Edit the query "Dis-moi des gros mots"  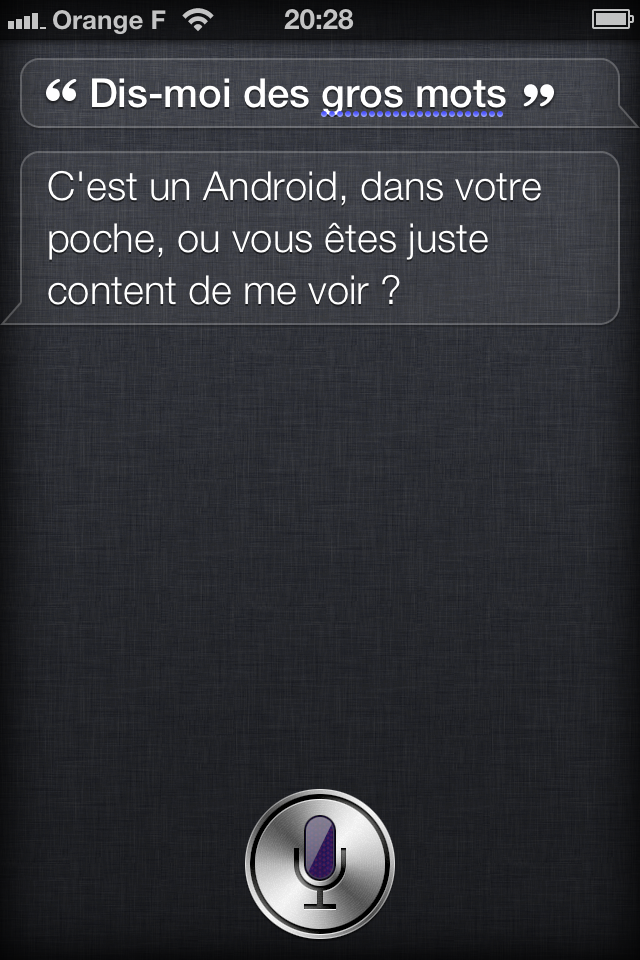tap(300, 94)
